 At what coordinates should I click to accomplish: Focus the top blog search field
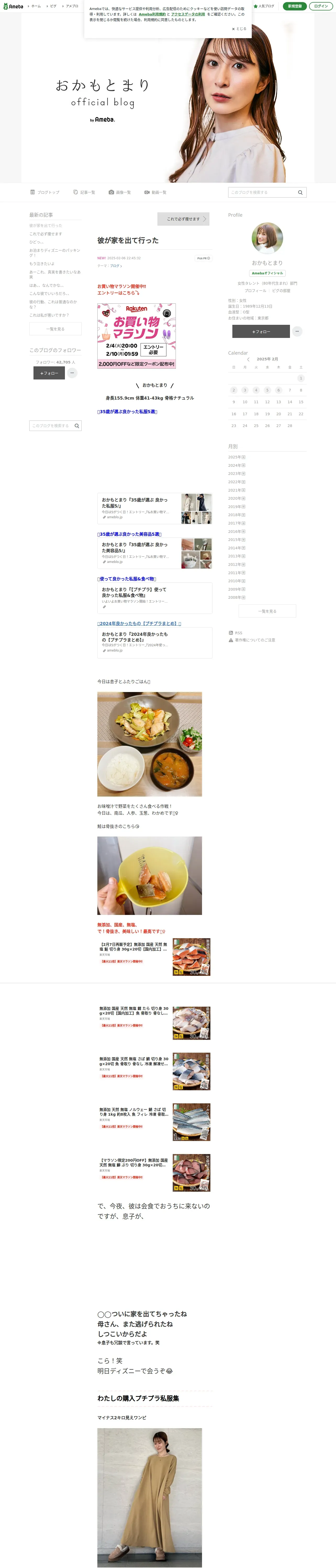(262, 192)
